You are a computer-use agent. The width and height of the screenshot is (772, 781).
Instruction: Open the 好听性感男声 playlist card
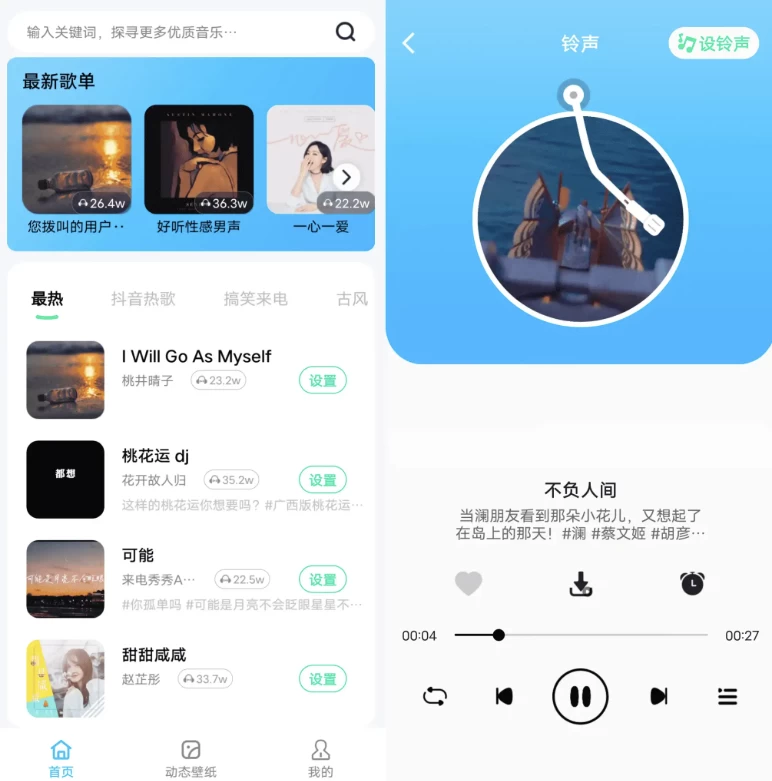pyautogui.click(x=198, y=170)
